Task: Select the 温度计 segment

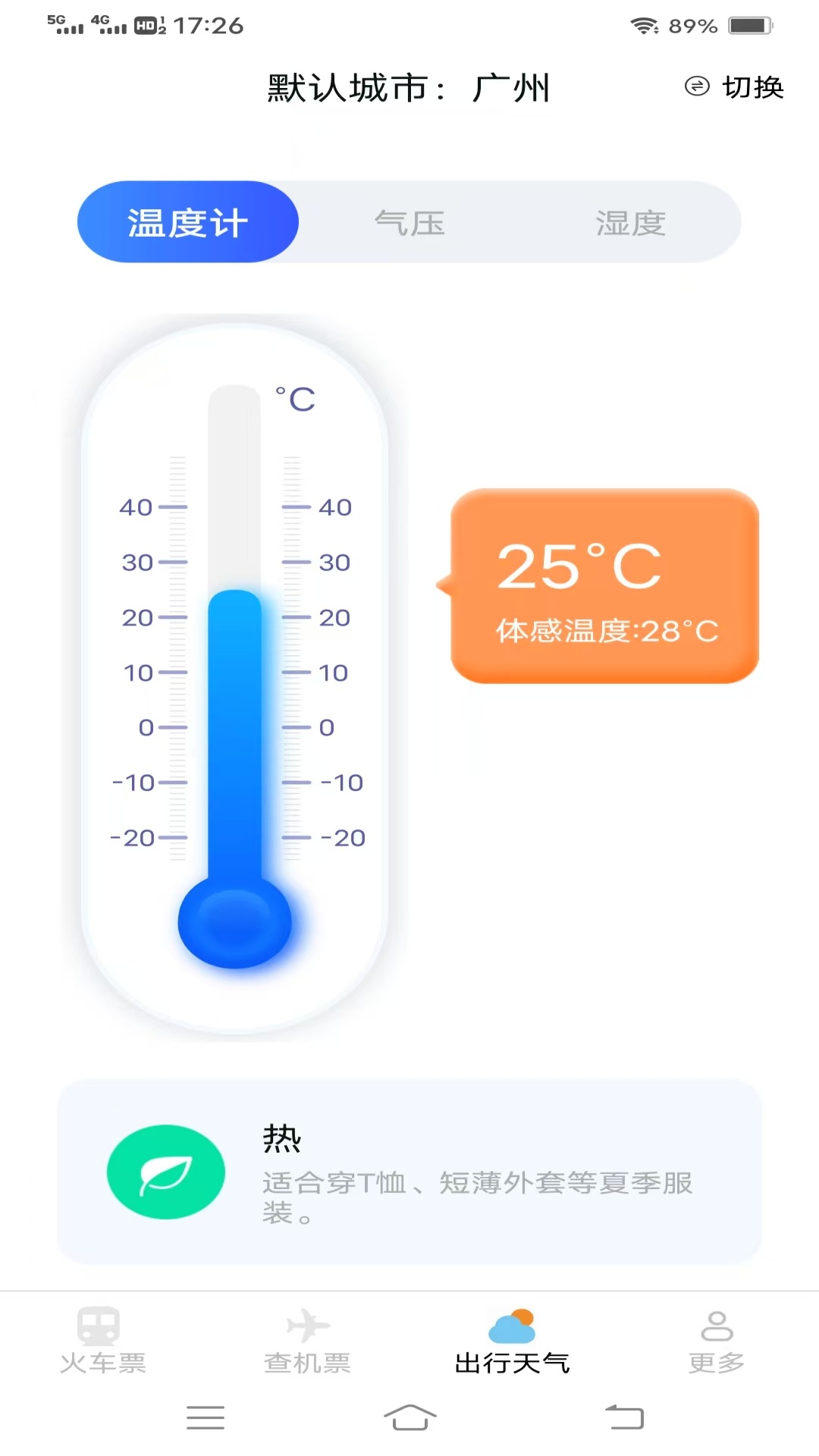Action: (188, 222)
